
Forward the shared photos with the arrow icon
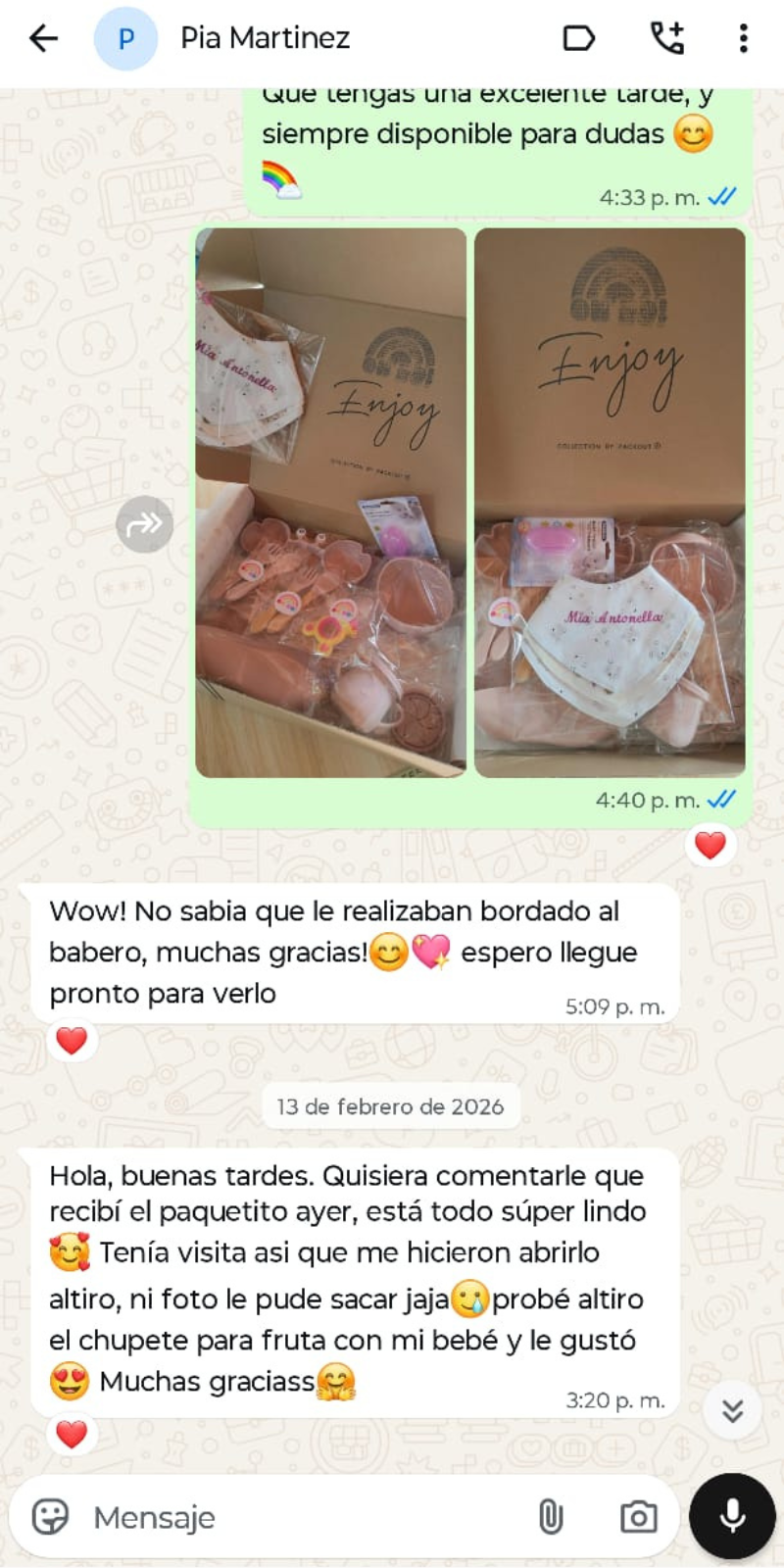click(145, 525)
